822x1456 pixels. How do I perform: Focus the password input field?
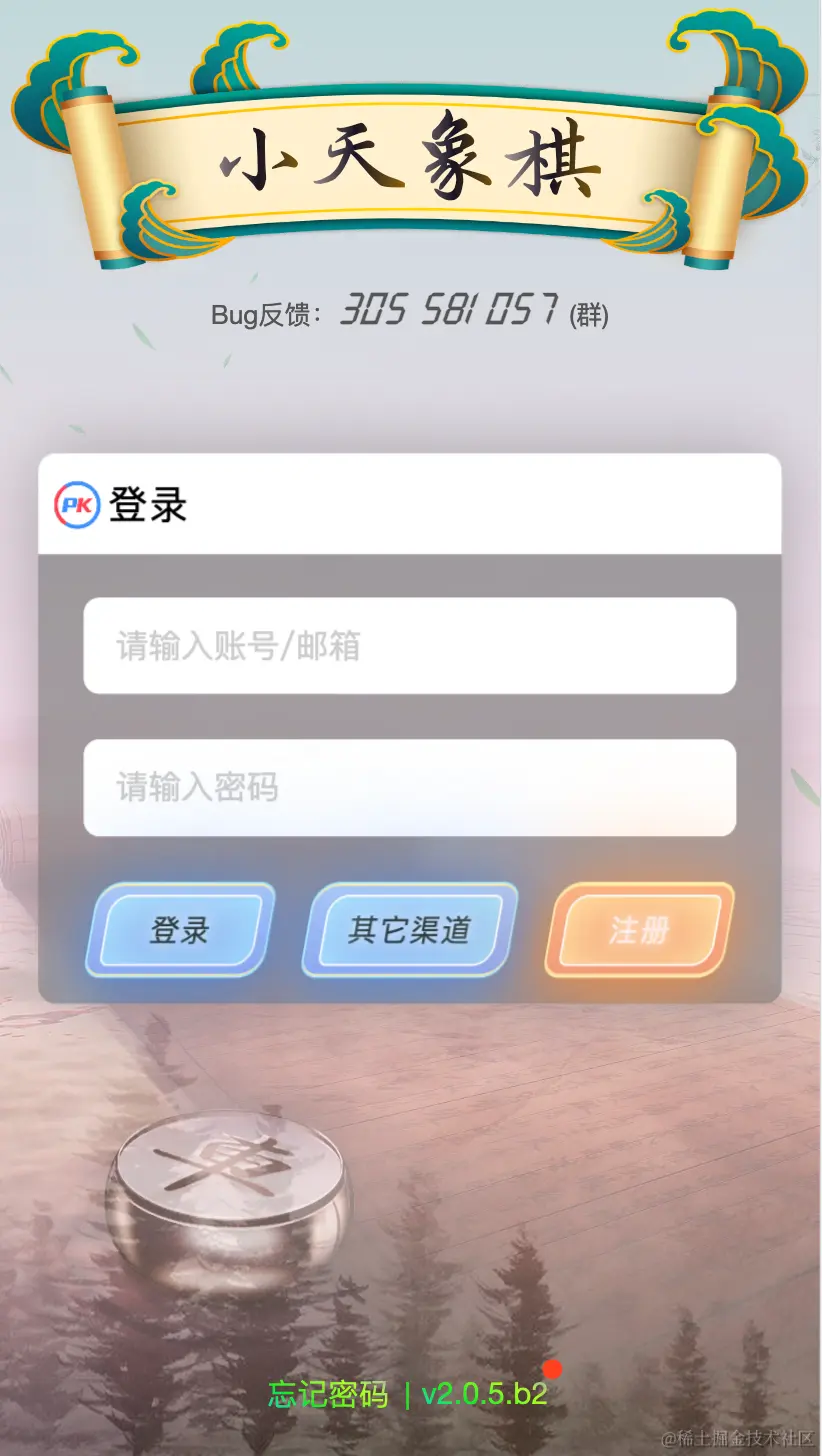coord(410,788)
